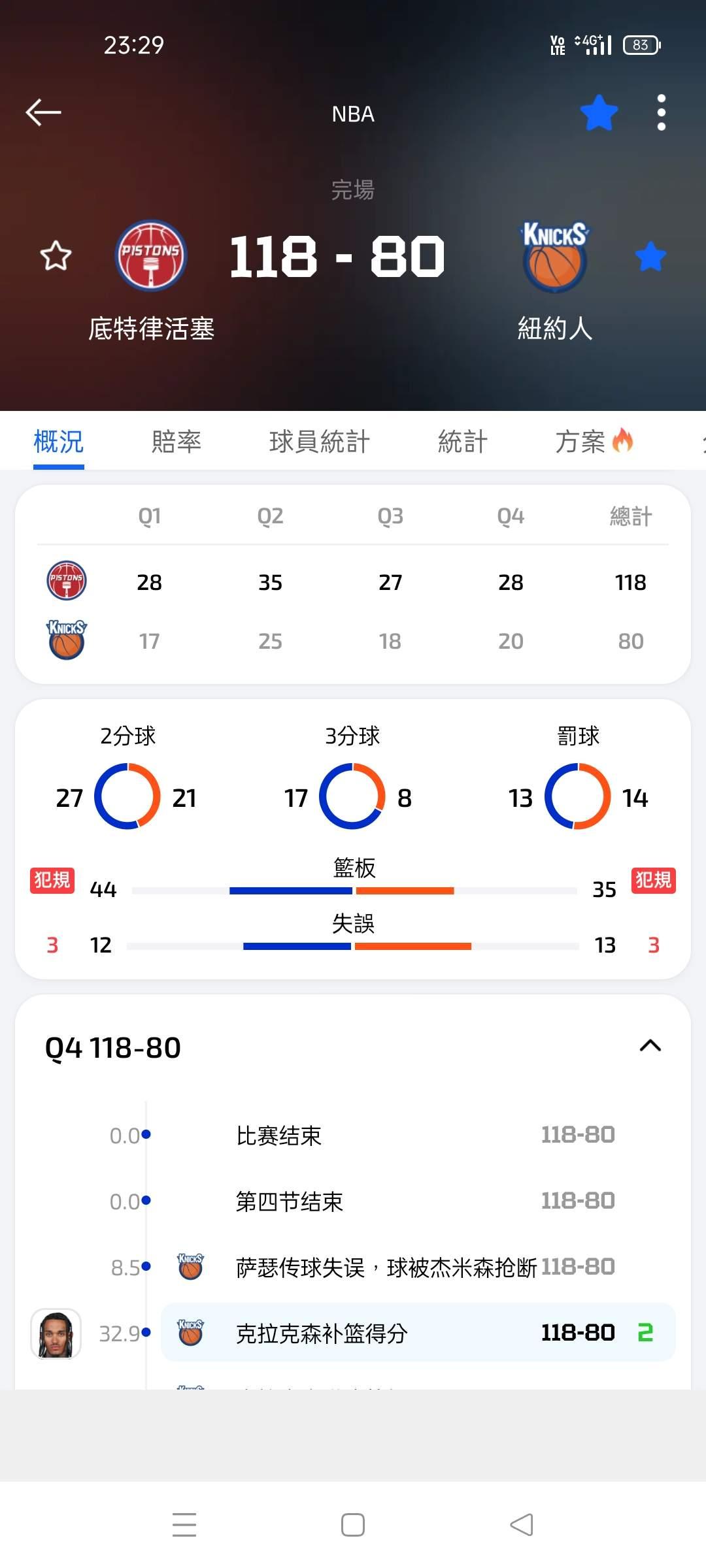This screenshot has height=1568, width=706.
Task: Open the 底特律活塞 team page
Action: (151, 255)
